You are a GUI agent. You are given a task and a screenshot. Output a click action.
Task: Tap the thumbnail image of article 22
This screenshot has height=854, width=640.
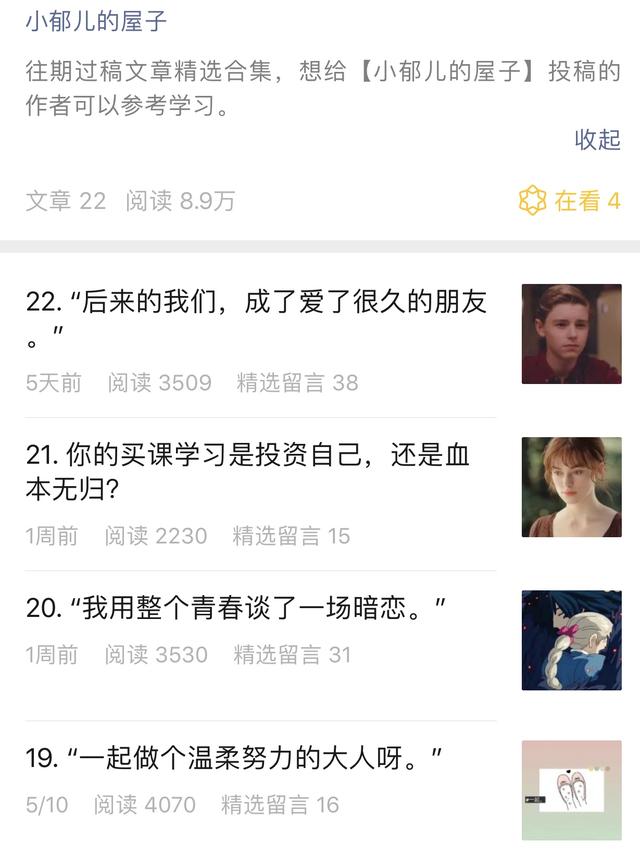(x=571, y=334)
